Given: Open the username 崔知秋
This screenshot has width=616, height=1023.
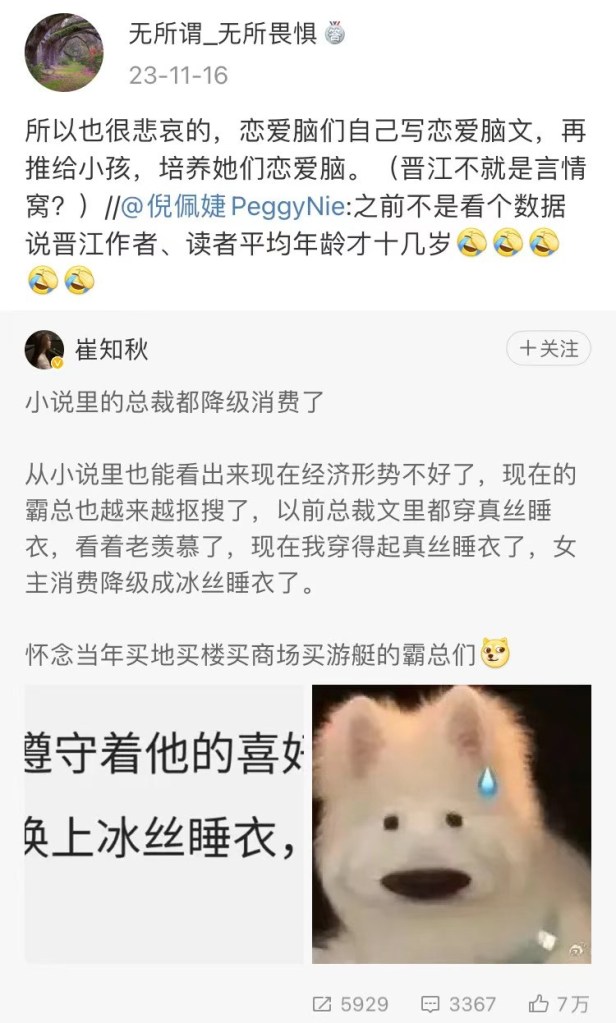Looking at the screenshot, I should click(x=112, y=349).
